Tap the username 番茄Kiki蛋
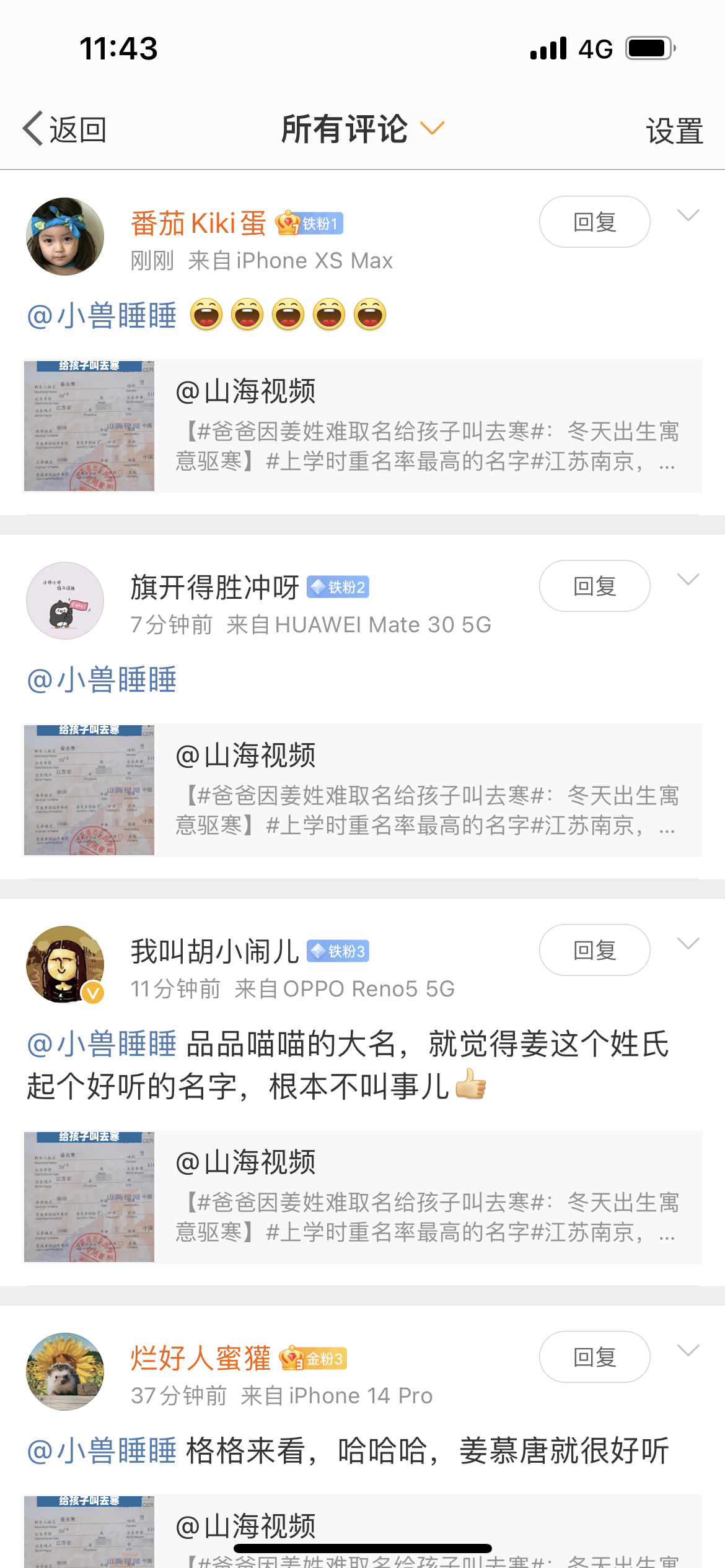 198,223
